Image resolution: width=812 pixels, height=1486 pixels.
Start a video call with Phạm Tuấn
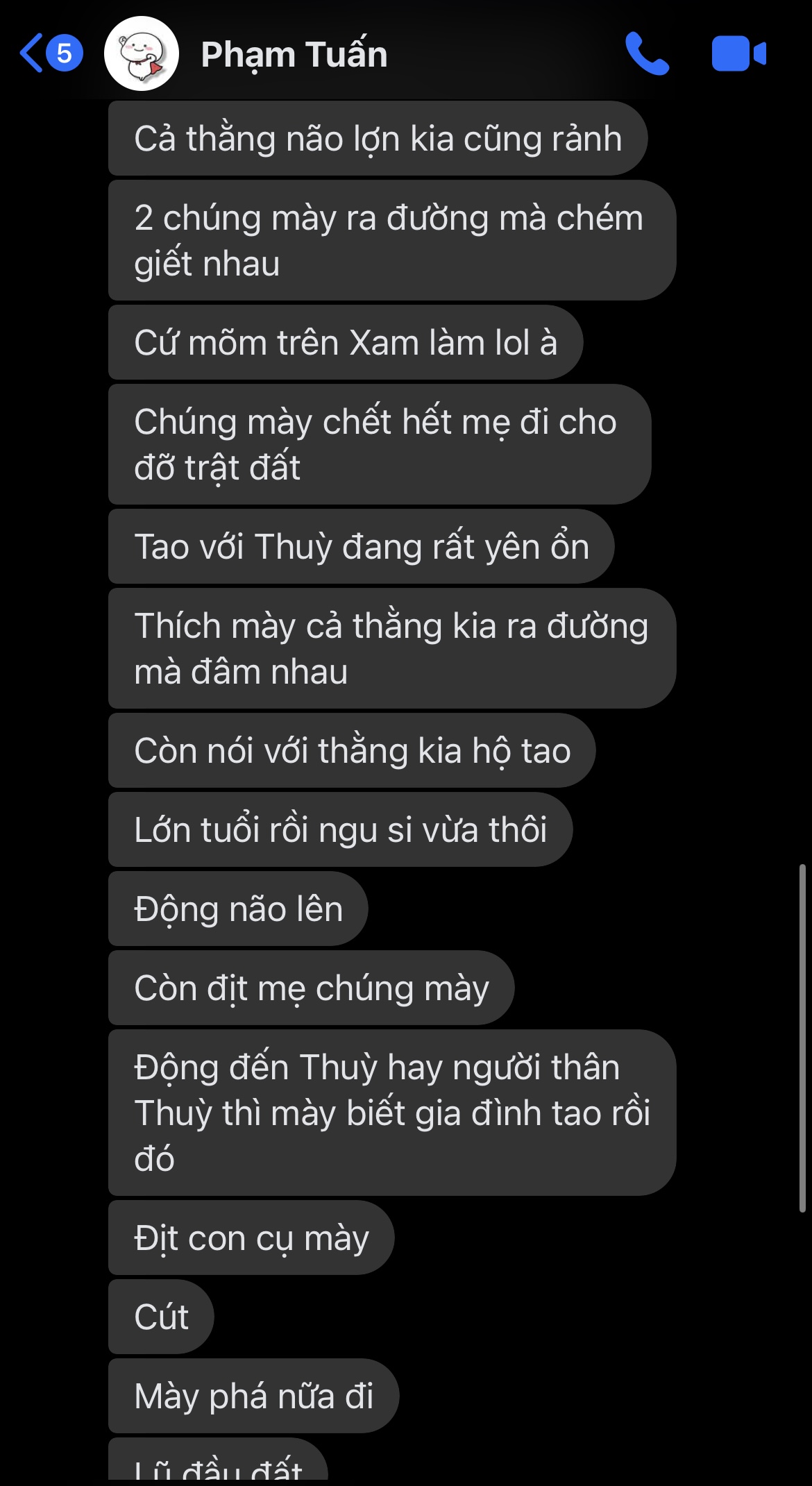(738, 53)
